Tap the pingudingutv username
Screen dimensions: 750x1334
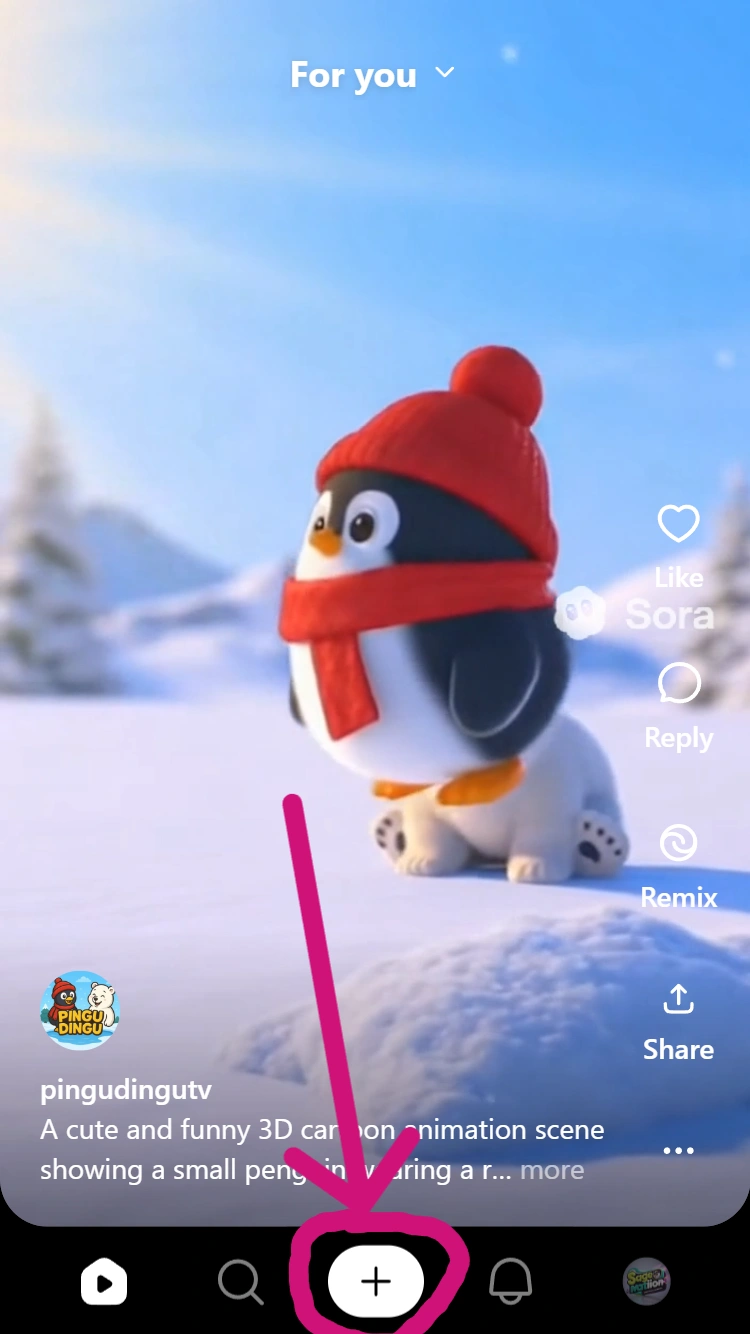(x=126, y=1089)
